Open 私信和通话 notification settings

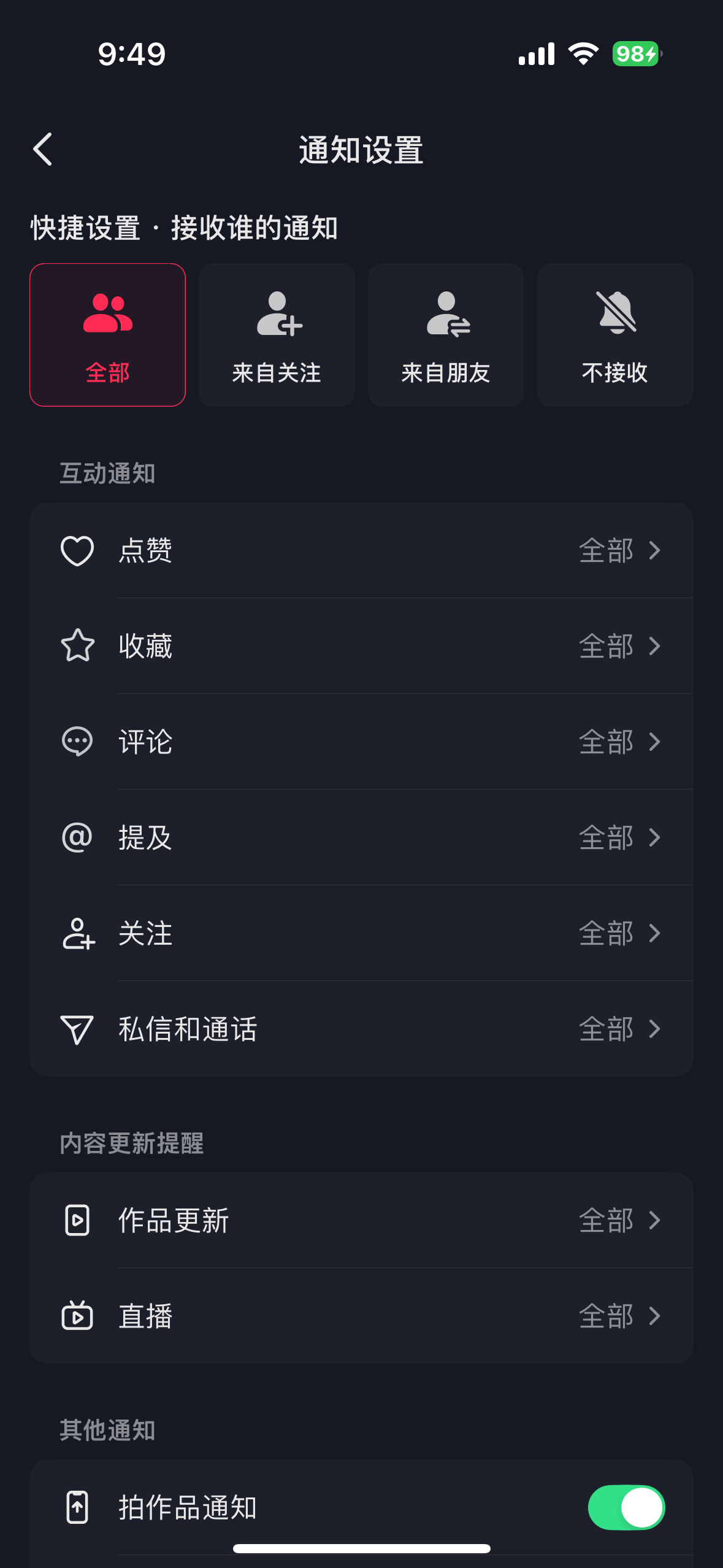click(x=361, y=1029)
